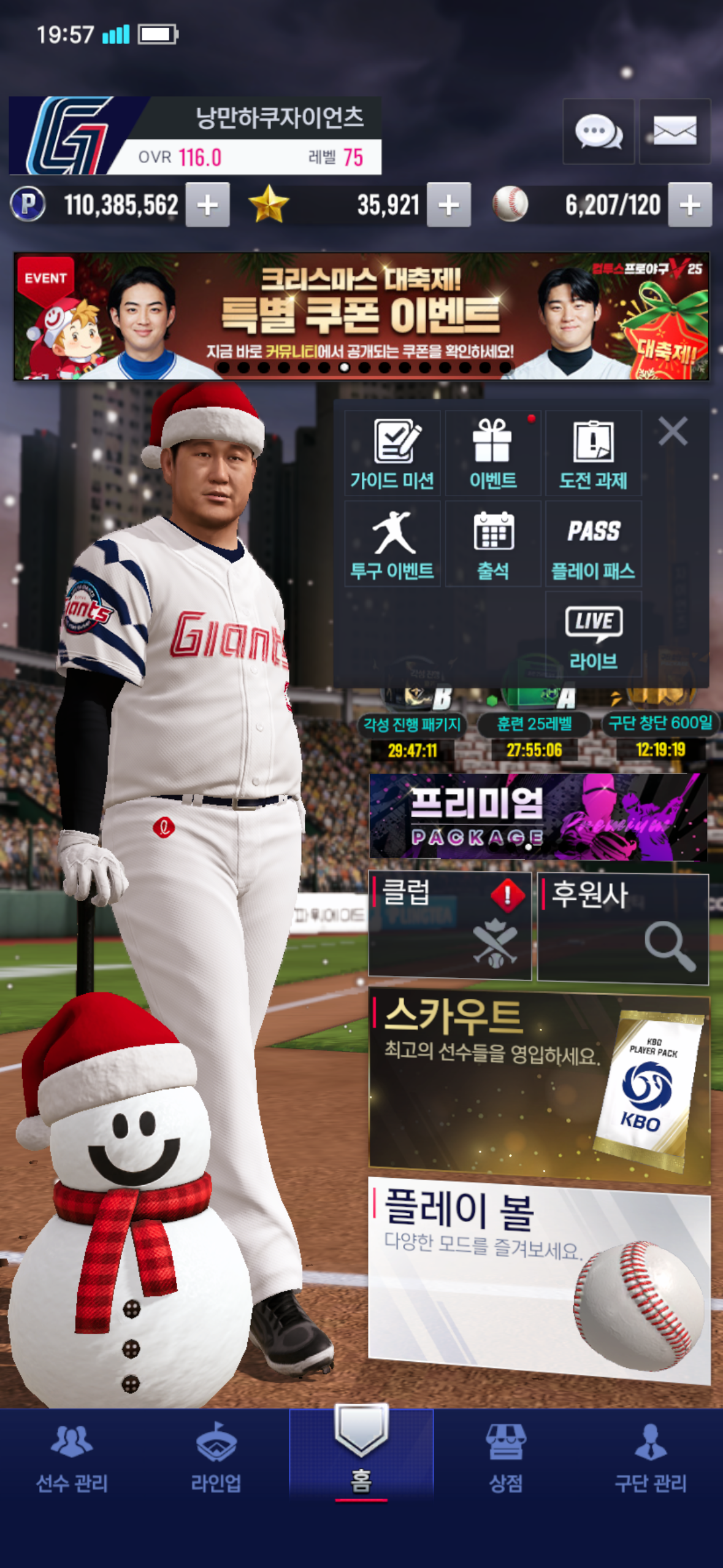This screenshot has height=1568, width=723.
Task: Add more P points with plus button
Action: 208,205
